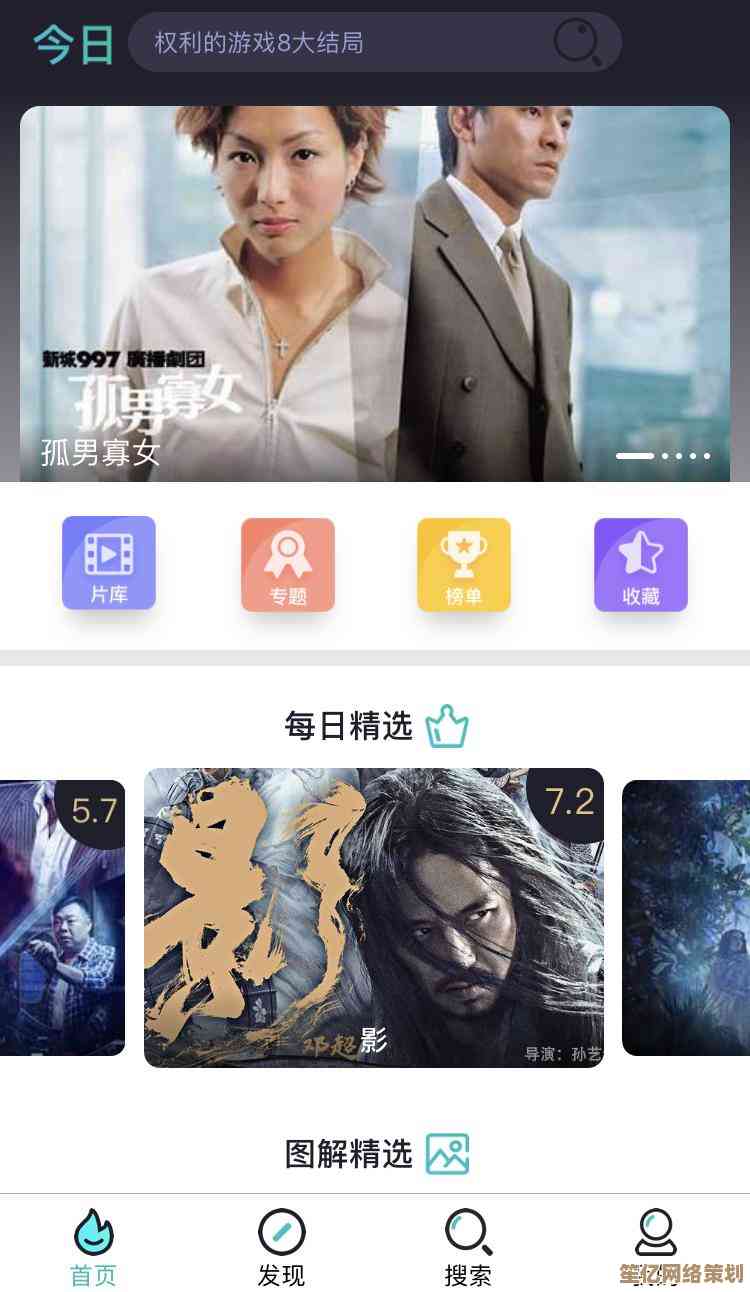Switch to the 首页 home tab
The image size is (750, 1292).
coord(94,1247)
